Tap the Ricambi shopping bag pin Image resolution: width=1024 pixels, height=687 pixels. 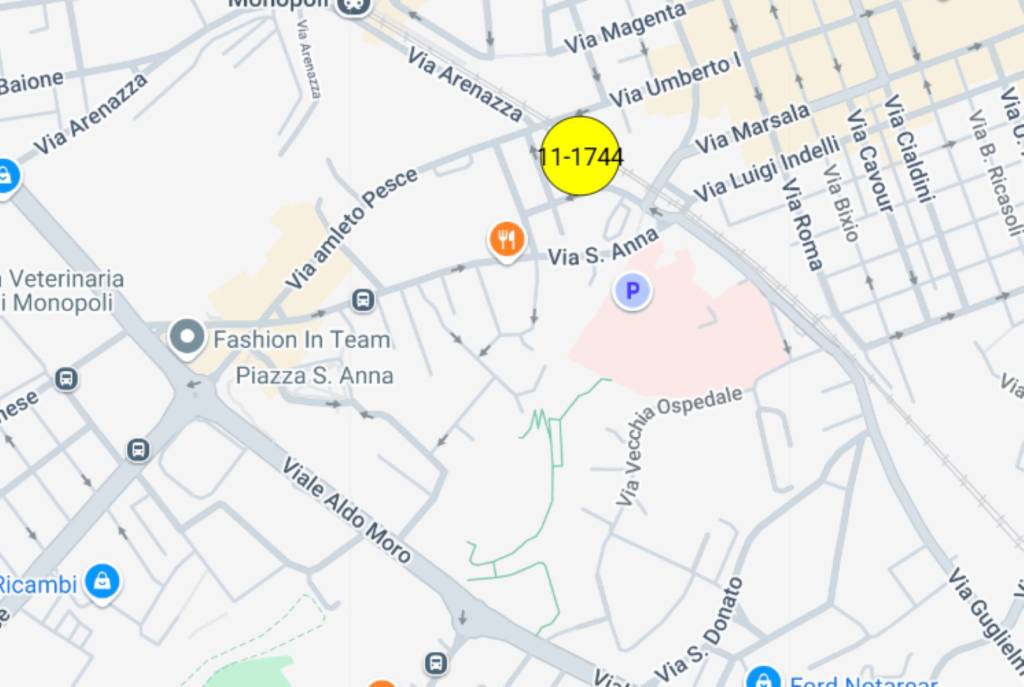click(102, 581)
